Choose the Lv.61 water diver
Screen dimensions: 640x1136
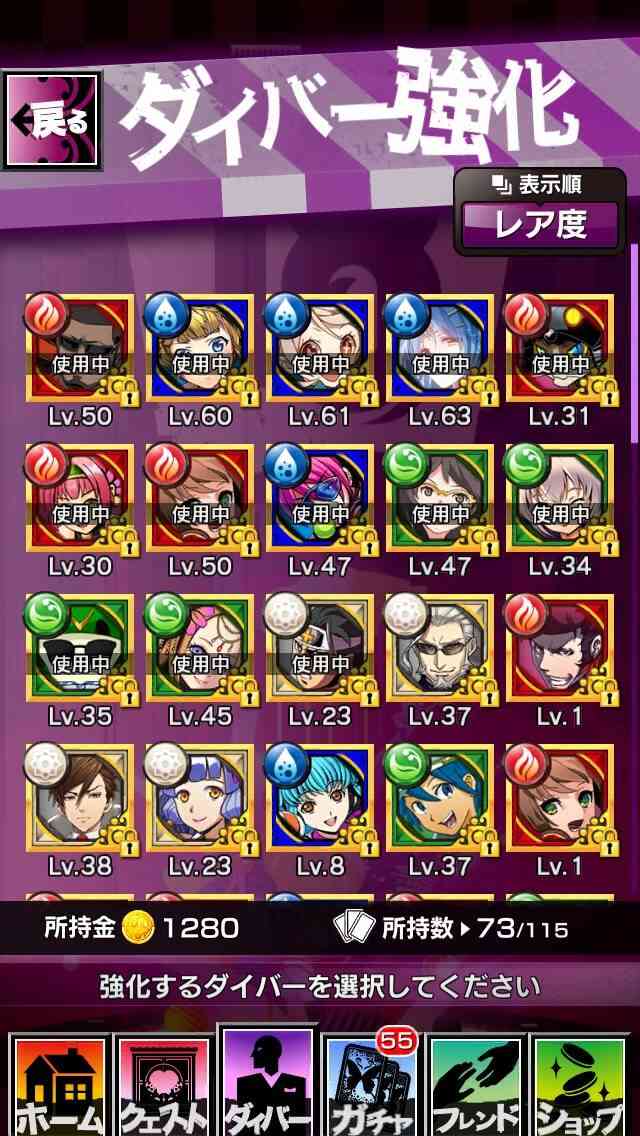[x=320, y=348]
